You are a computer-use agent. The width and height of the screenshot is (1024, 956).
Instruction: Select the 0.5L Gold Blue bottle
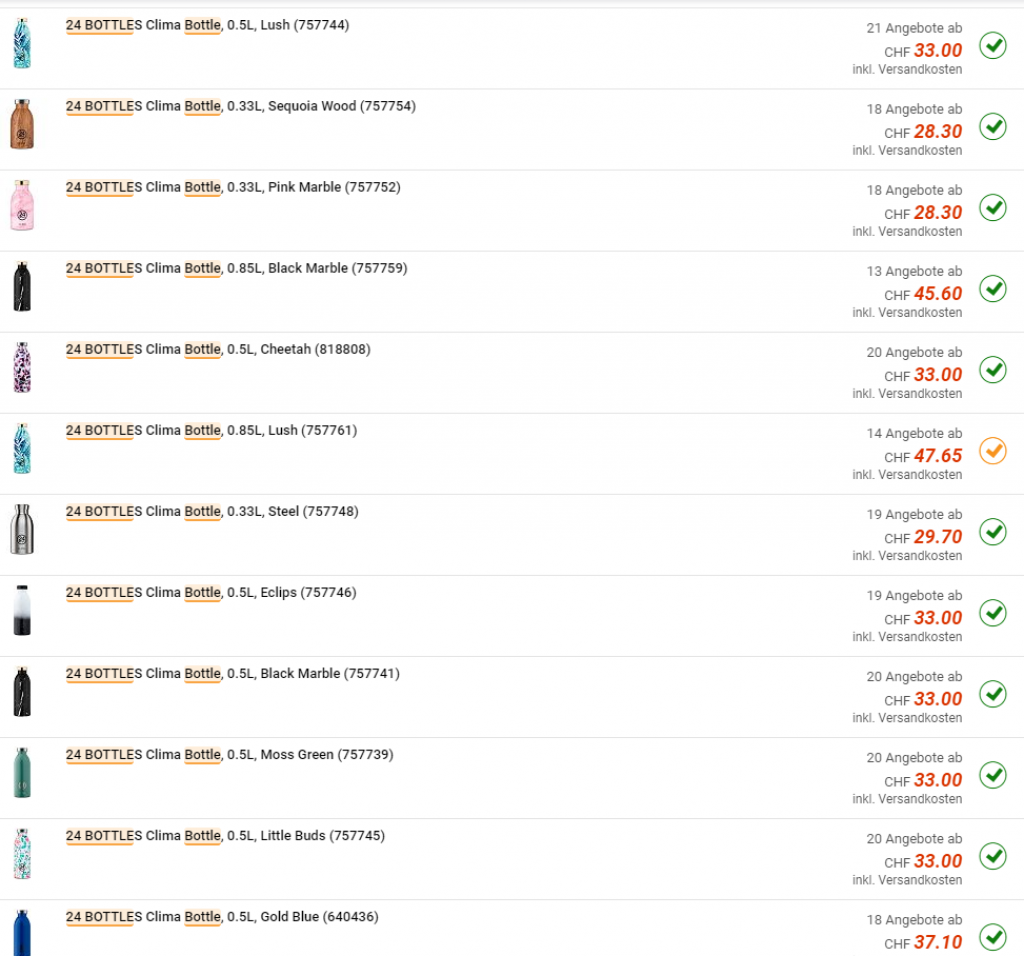point(222,916)
